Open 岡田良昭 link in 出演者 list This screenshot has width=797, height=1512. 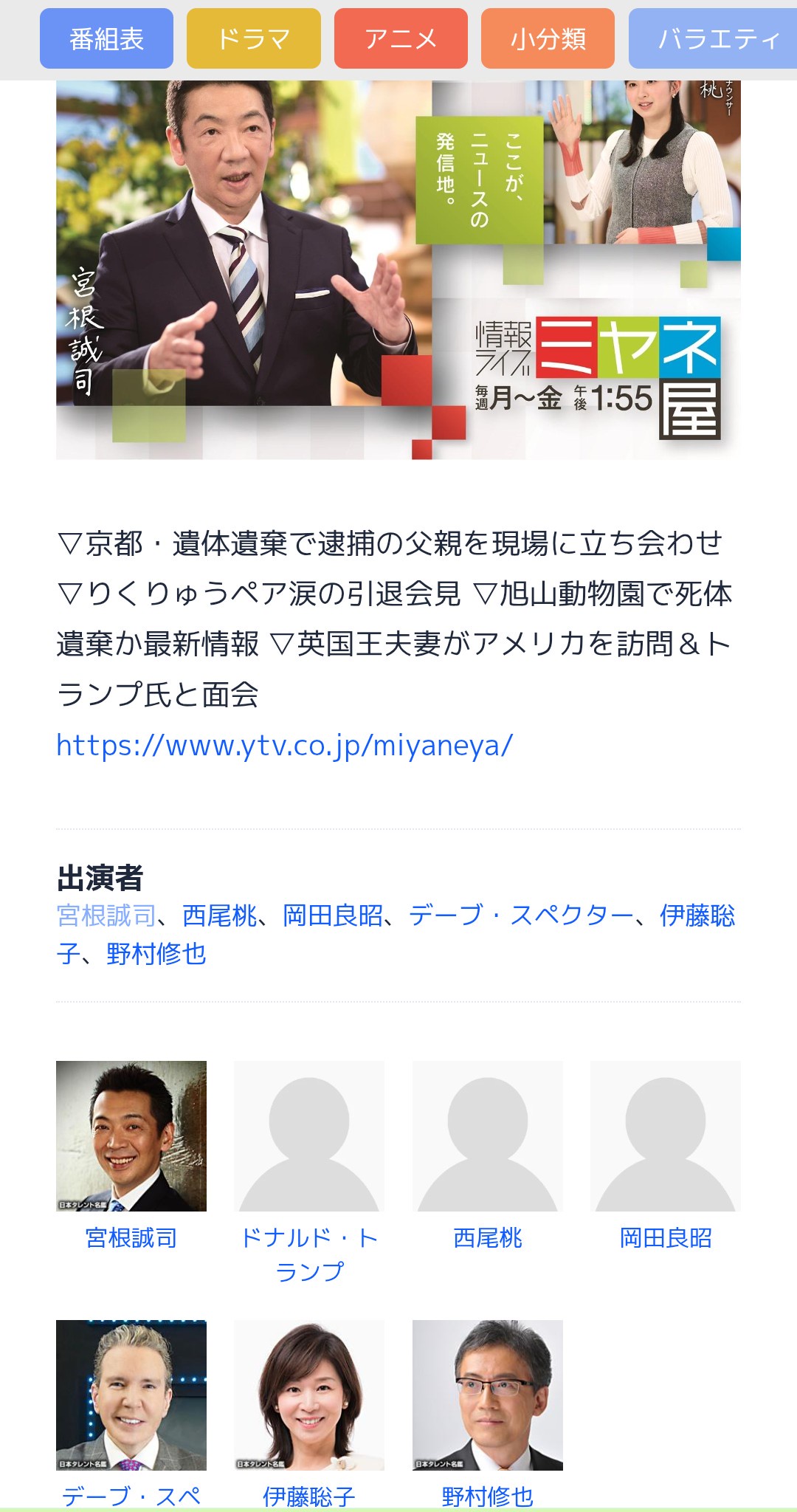click(x=333, y=915)
